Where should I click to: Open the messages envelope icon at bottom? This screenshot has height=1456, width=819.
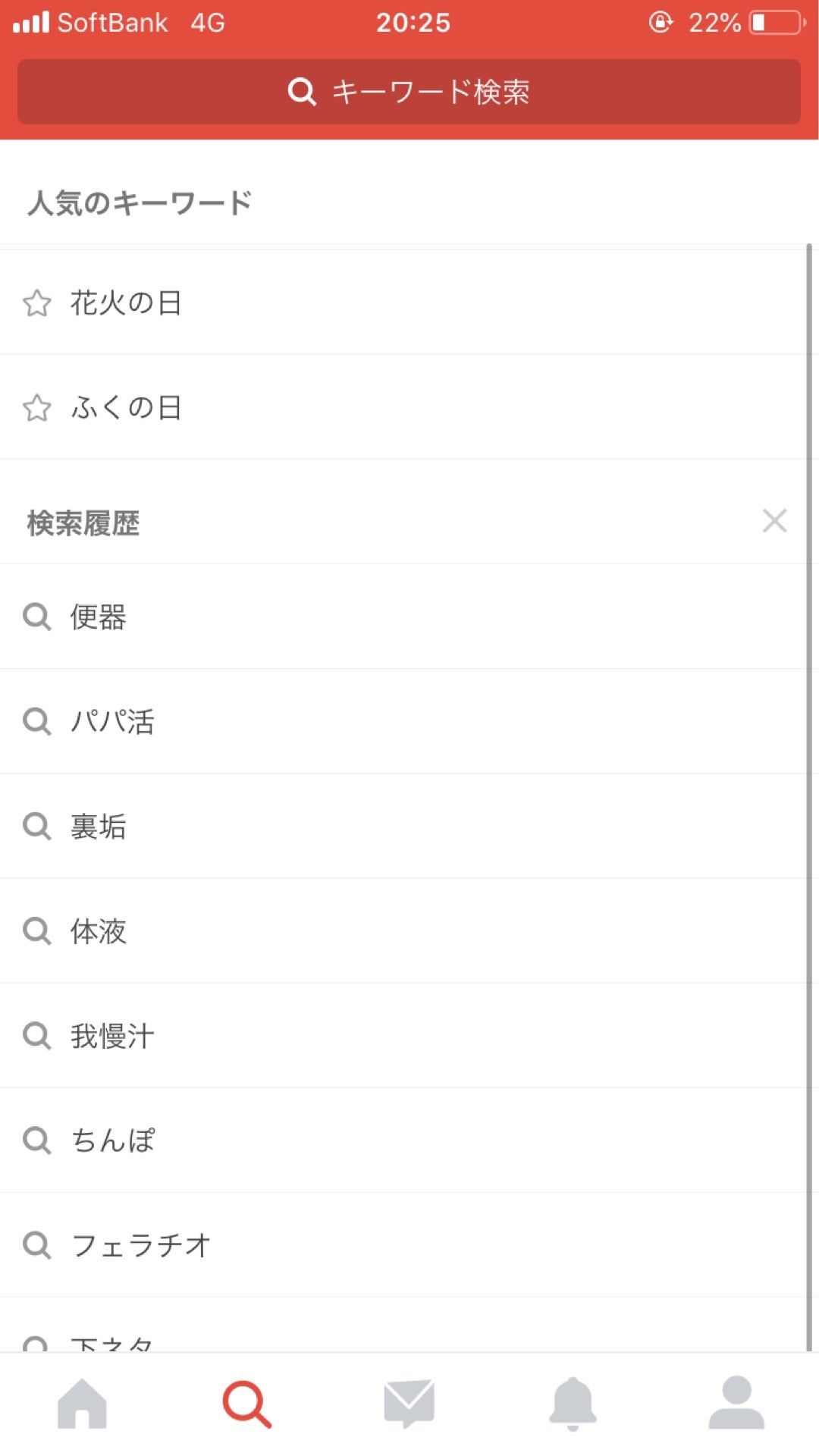click(409, 1404)
